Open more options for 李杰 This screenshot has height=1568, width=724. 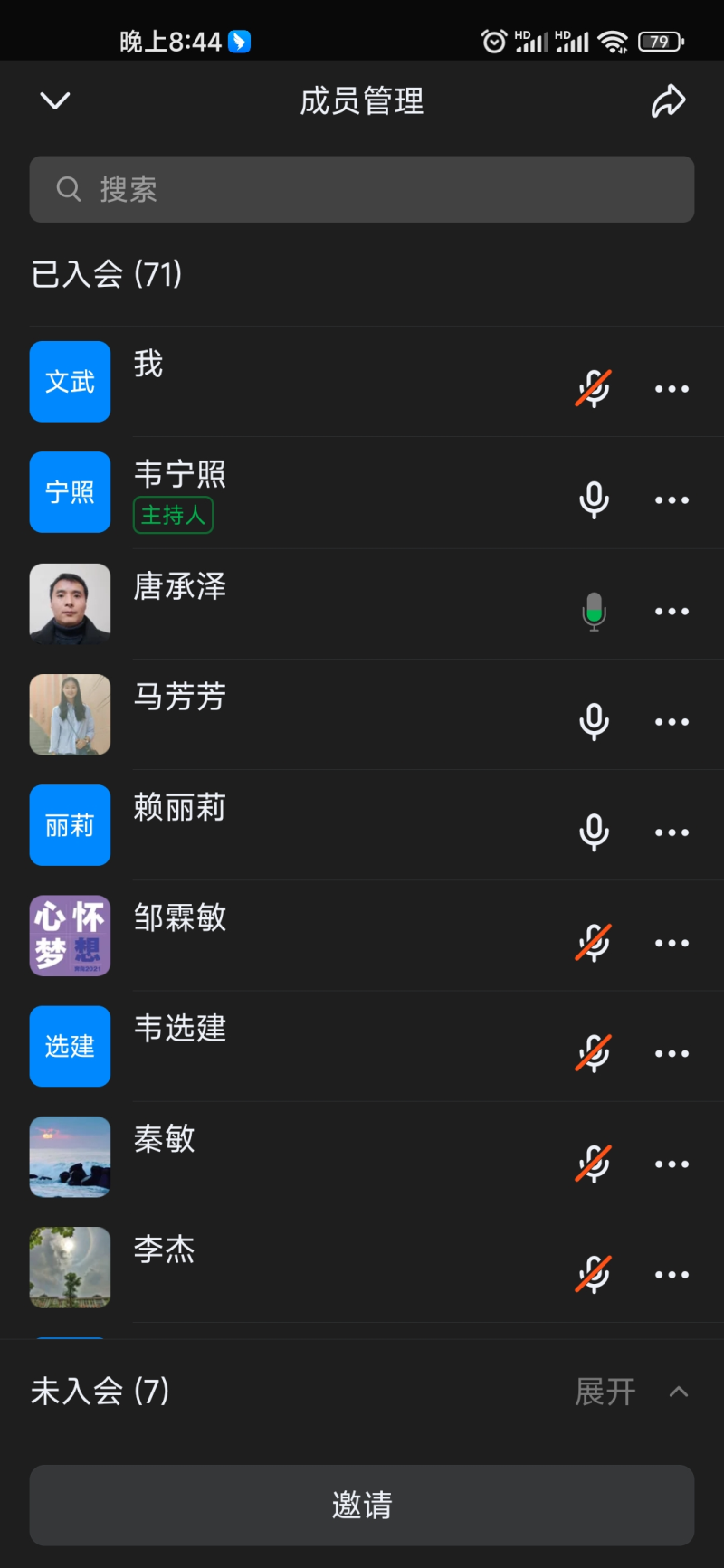click(672, 1275)
